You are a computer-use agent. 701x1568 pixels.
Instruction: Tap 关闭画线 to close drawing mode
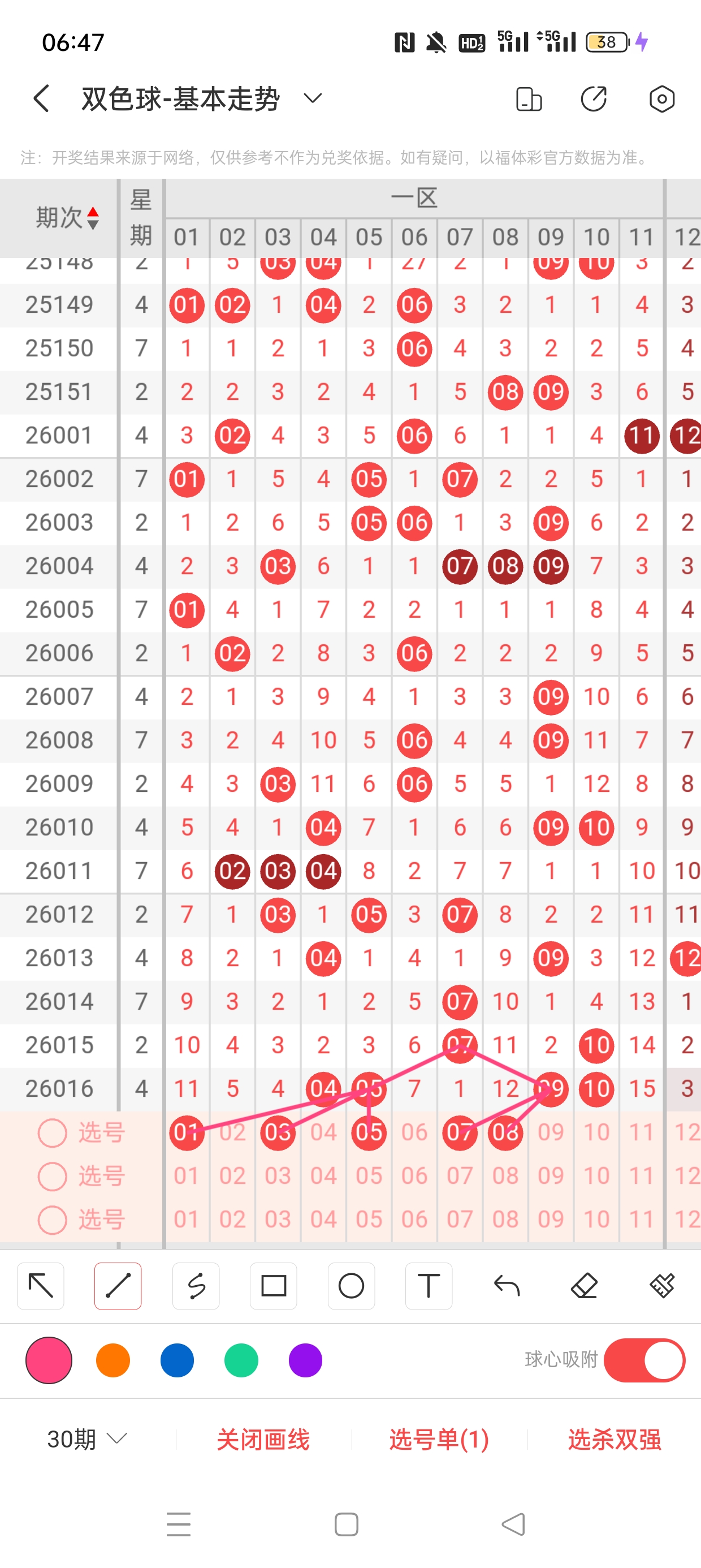tap(263, 1439)
